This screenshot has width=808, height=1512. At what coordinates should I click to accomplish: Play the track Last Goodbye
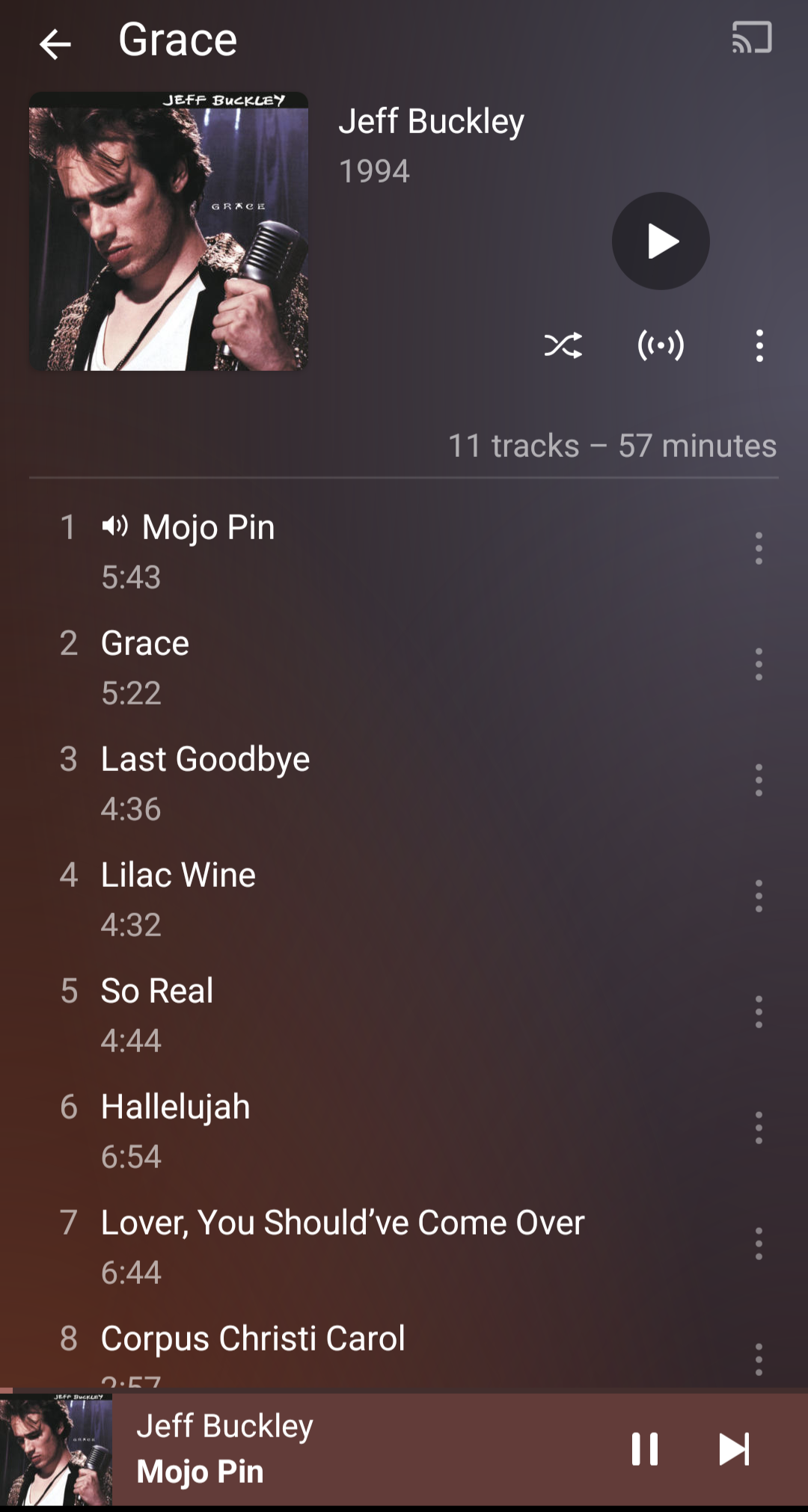205,760
